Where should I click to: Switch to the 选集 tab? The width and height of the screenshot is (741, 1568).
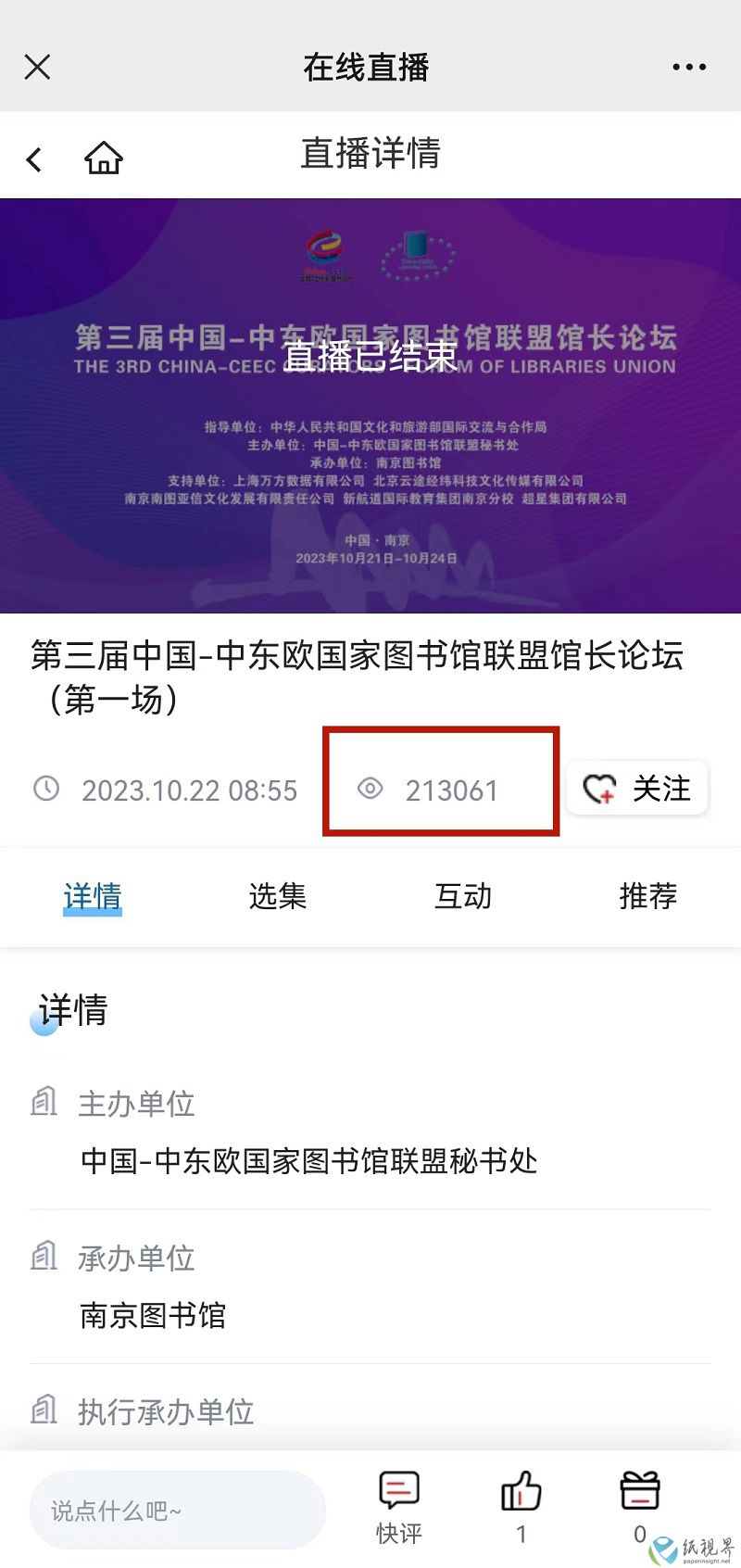(x=277, y=896)
